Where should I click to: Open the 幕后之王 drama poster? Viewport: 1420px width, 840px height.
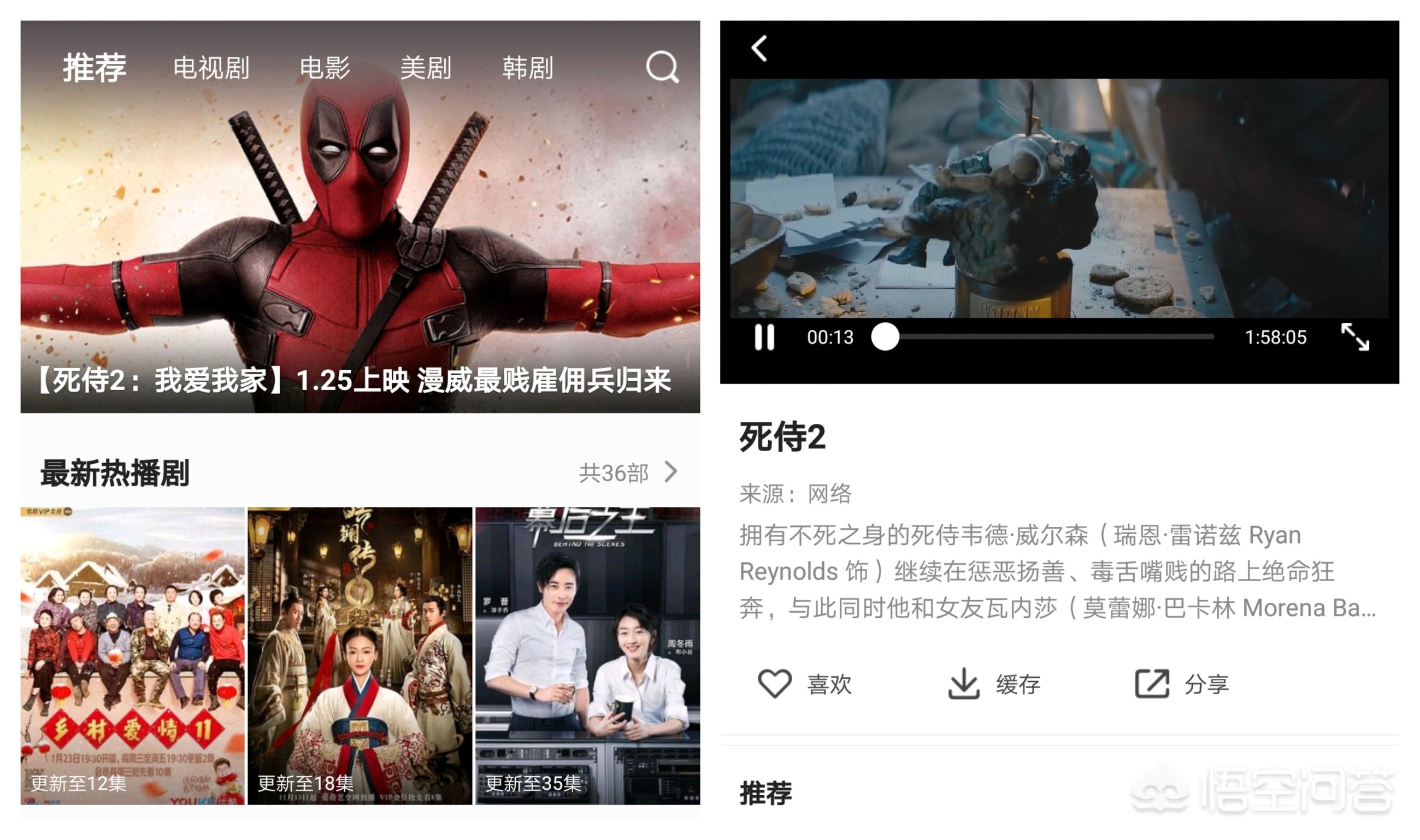[x=587, y=655]
